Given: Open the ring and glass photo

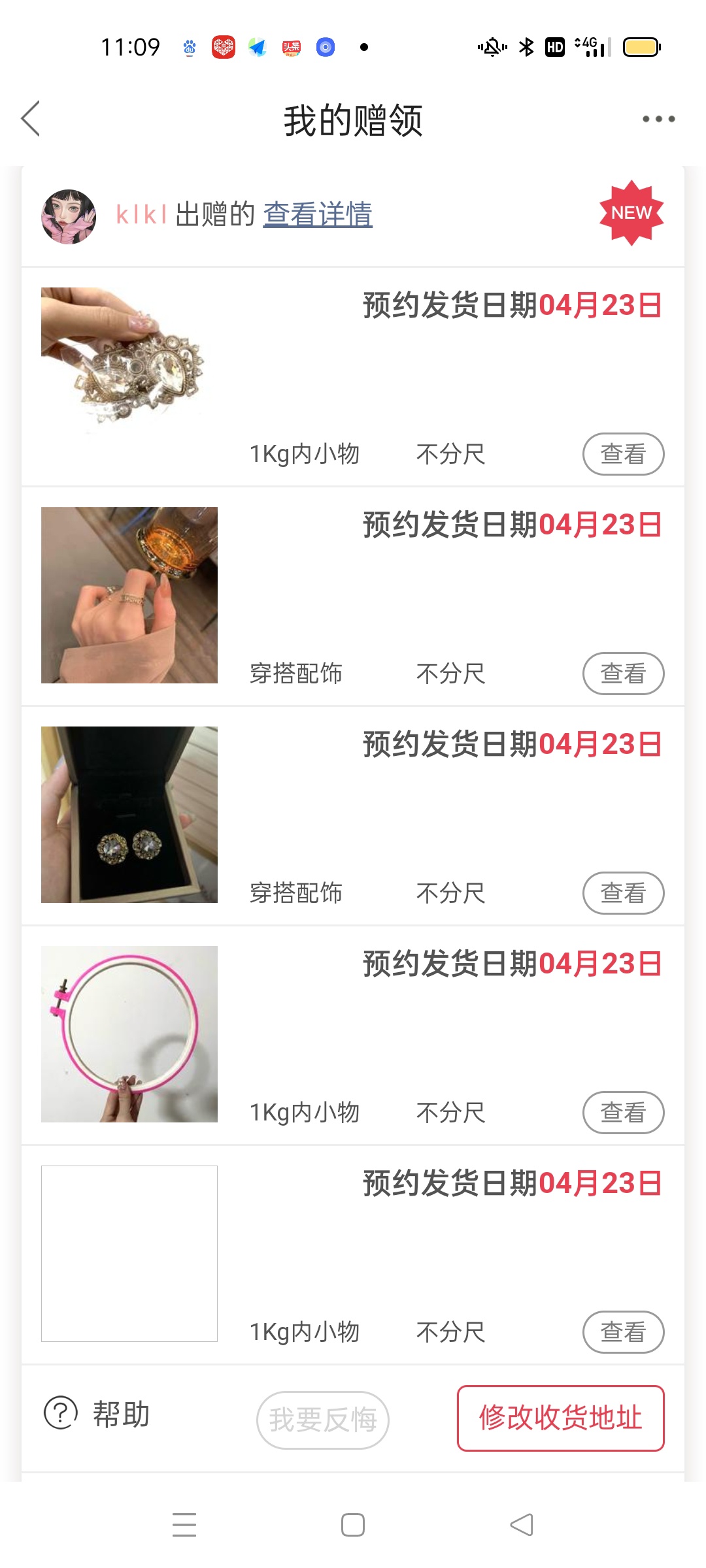Looking at the screenshot, I should pyautogui.click(x=129, y=595).
